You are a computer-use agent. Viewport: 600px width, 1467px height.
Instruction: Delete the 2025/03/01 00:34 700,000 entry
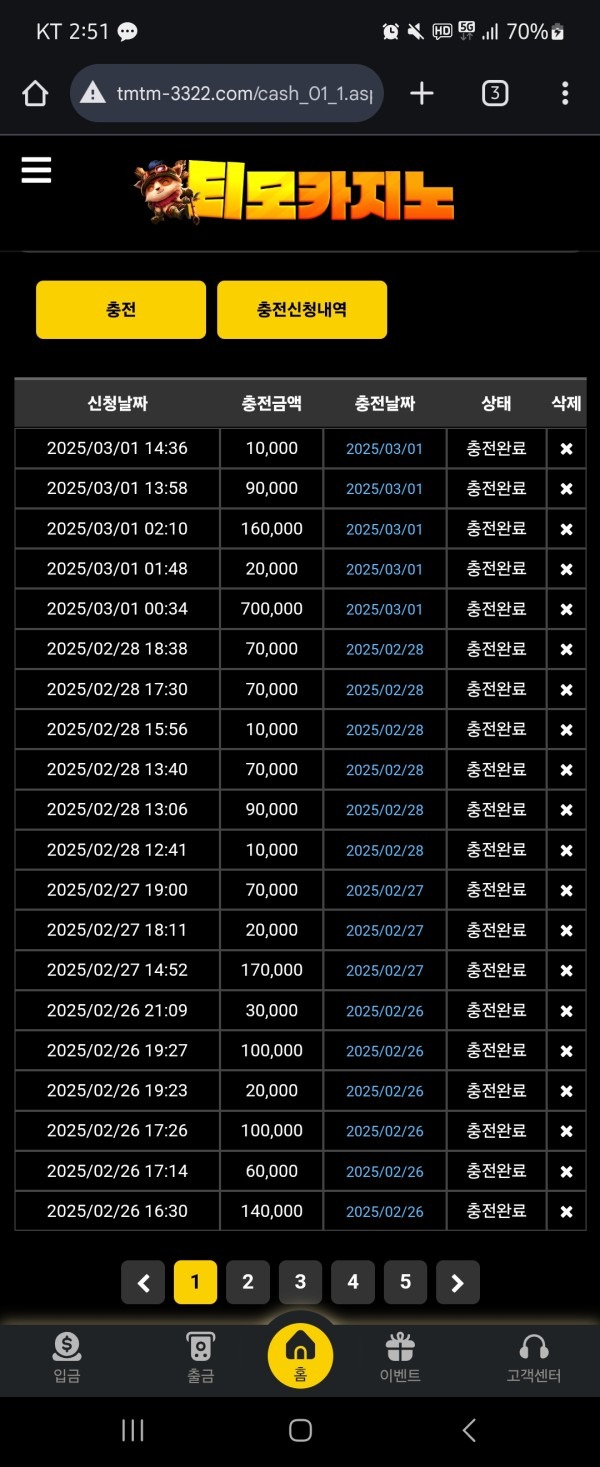566,609
